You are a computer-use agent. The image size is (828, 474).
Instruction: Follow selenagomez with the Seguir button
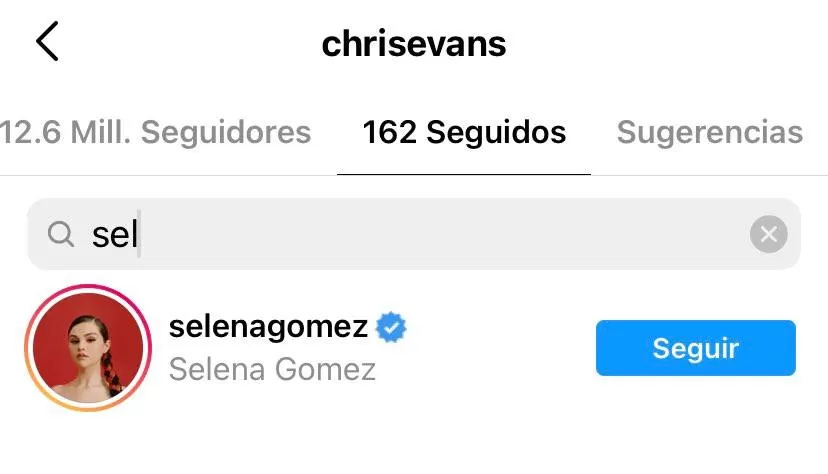click(695, 348)
